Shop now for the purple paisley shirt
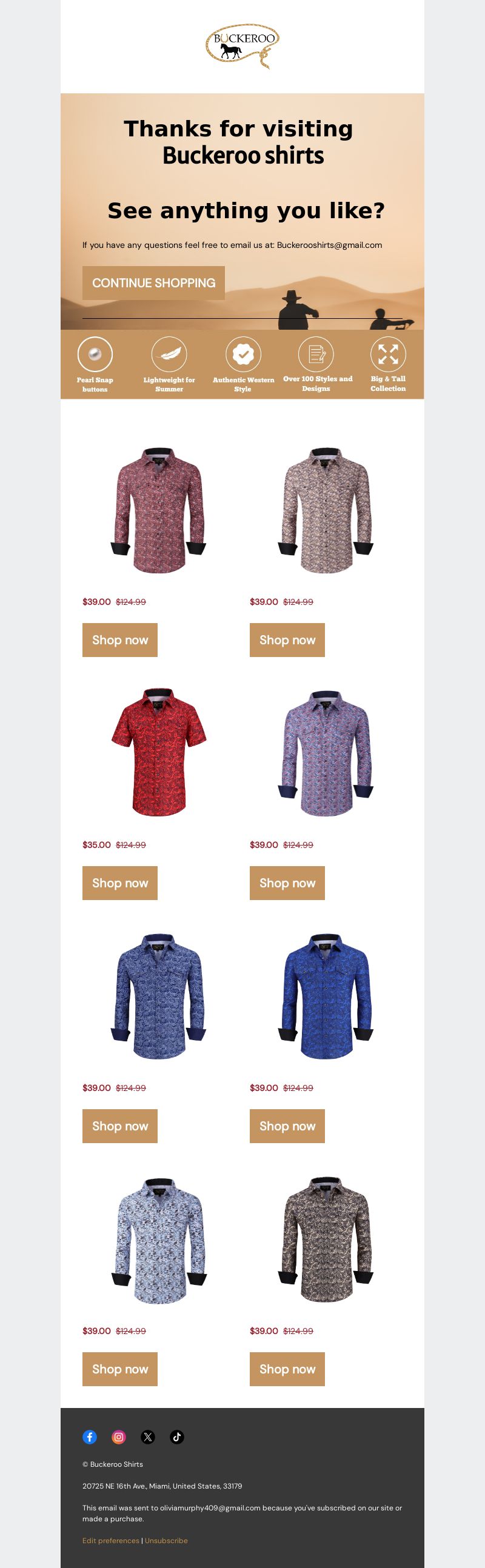This screenshot has width=485, height=1568. click(287, 882)
